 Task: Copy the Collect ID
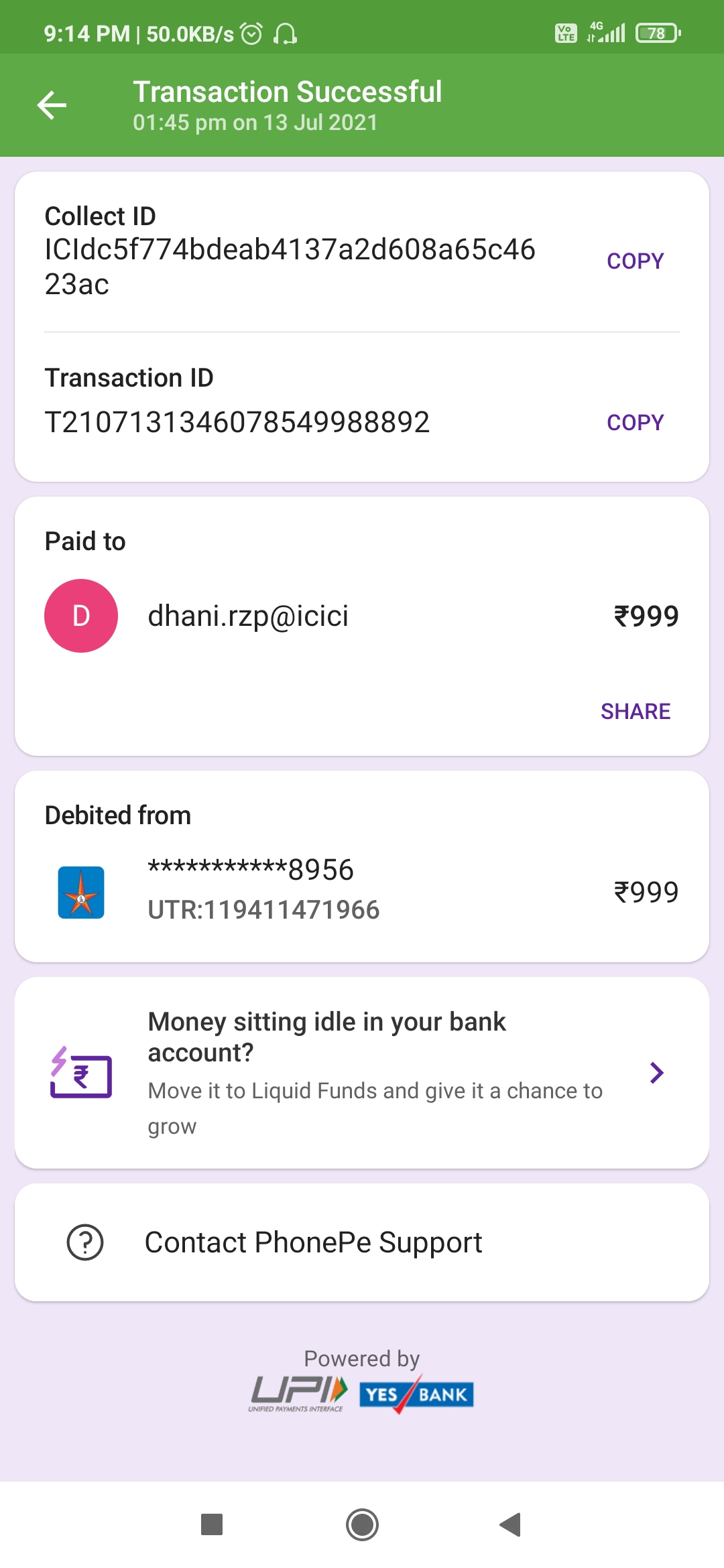point(635,261)
